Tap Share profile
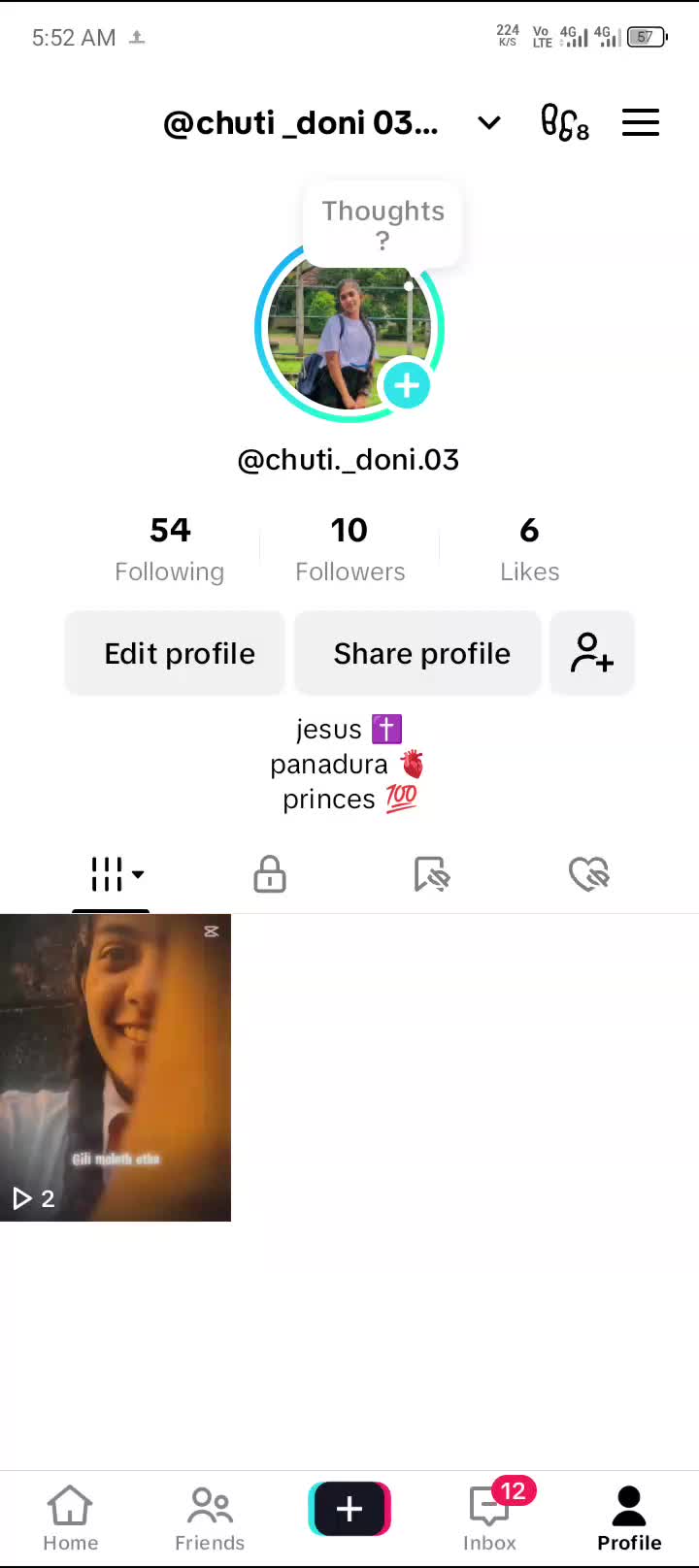 [421, 653]
